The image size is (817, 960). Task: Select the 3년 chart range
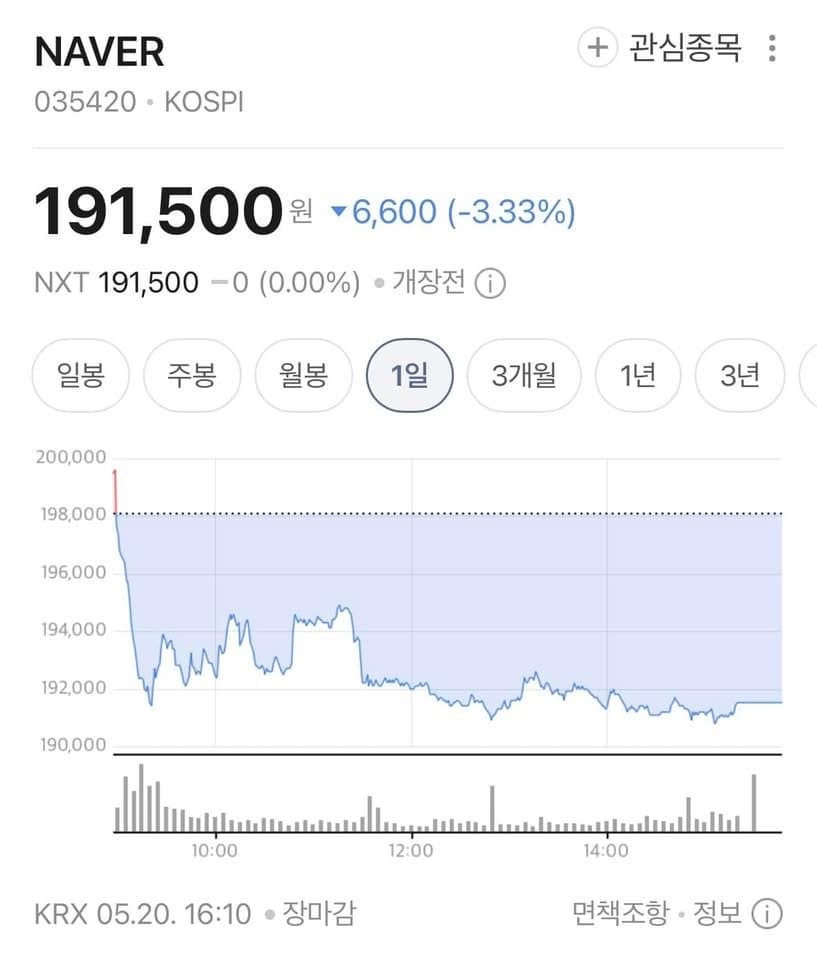coord(740,375)
